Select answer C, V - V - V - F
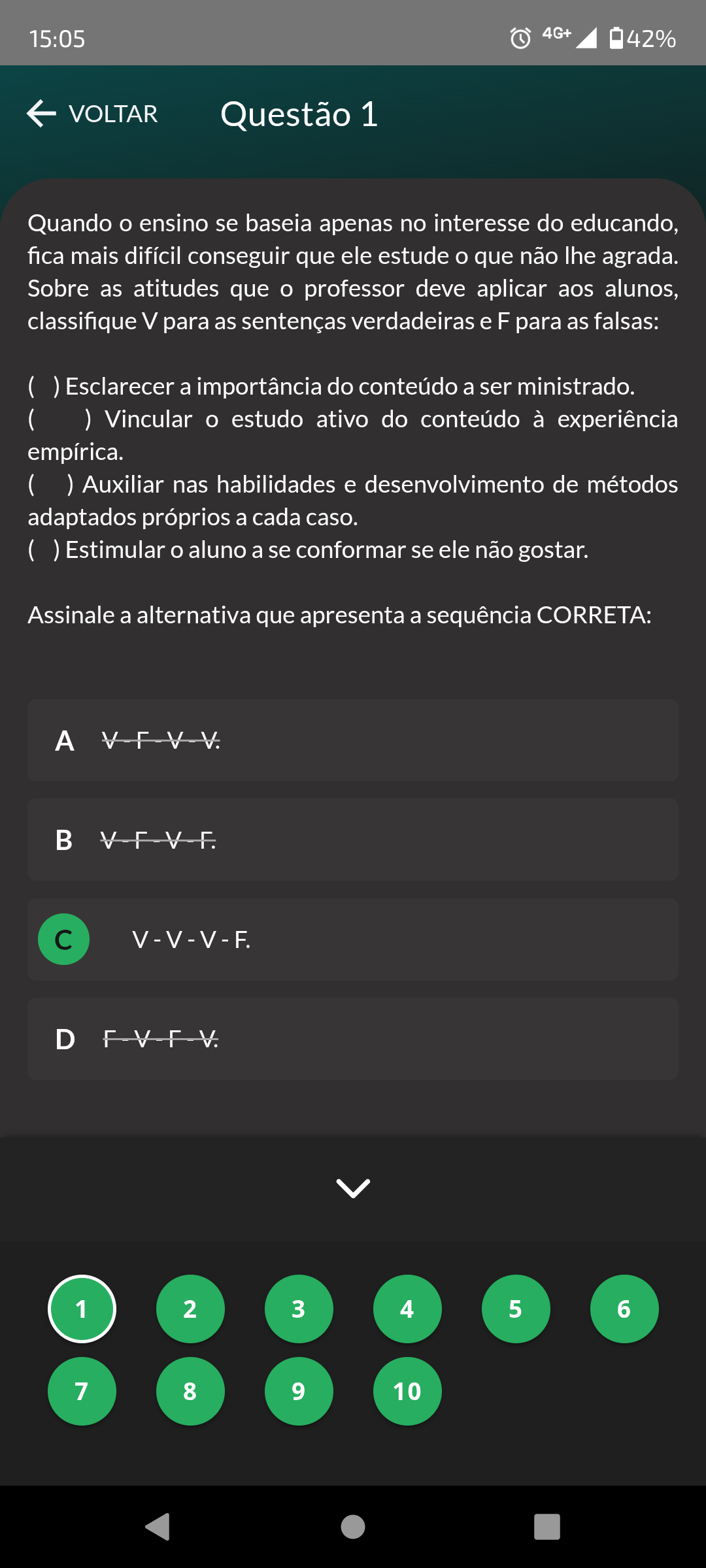 [353, 939]
